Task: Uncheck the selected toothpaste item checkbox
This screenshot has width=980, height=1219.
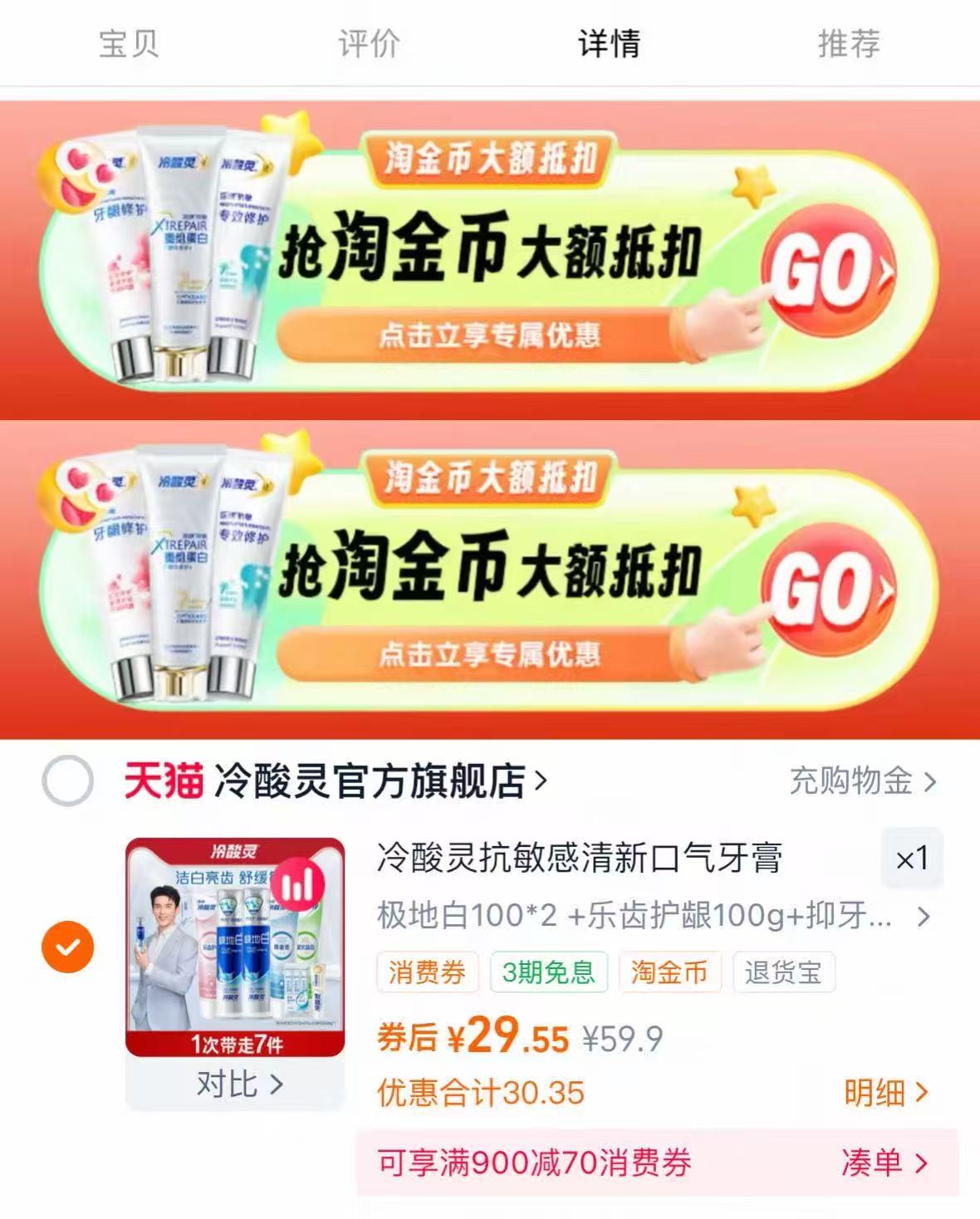Action: point(66,945)
